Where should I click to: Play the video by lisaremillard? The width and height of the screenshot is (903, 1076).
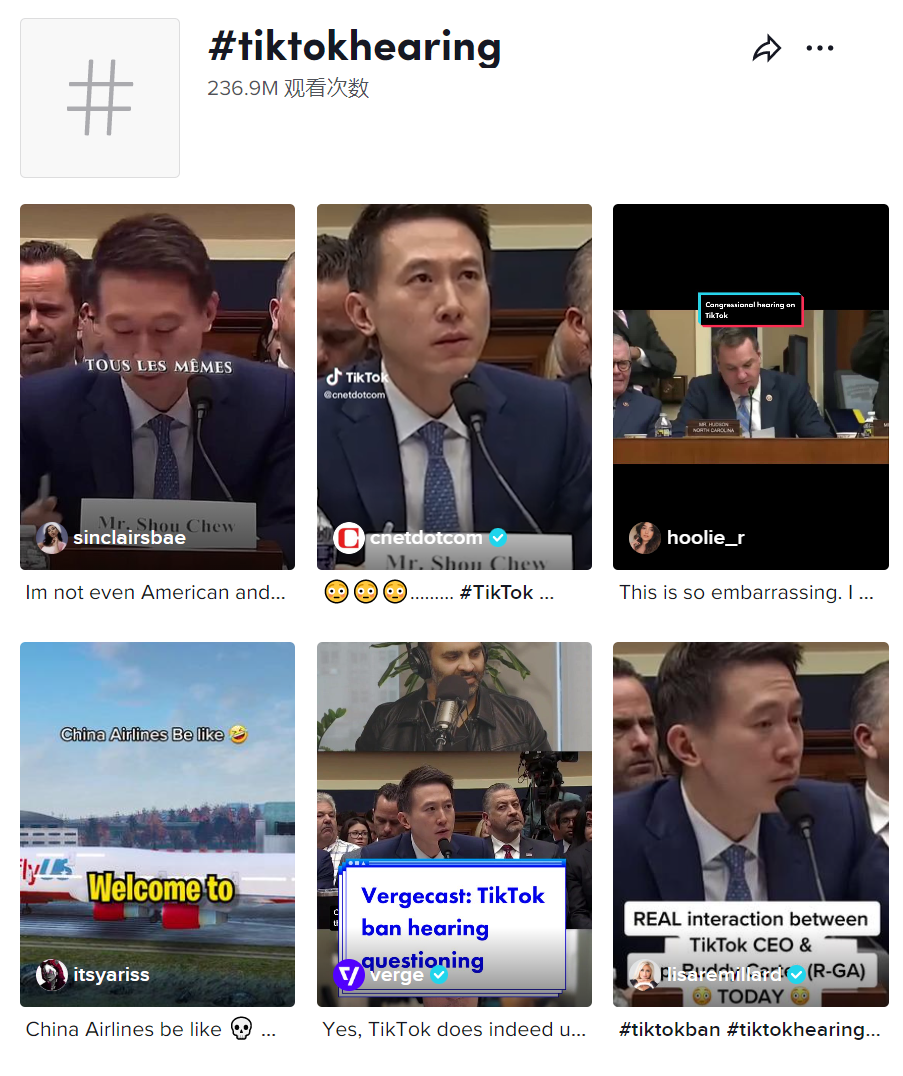[750, 823]
